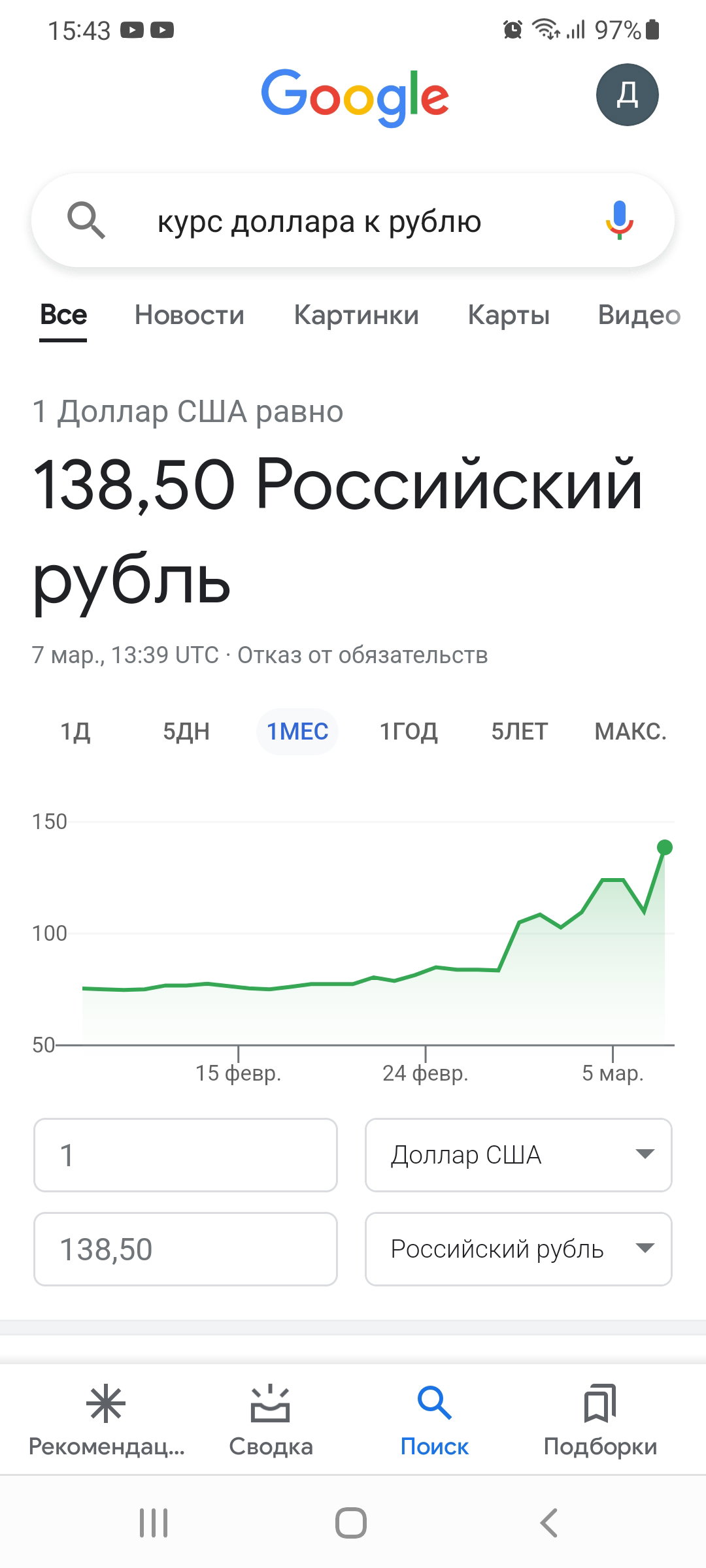Go back using the system back button
This screenshot has width=706, height=1568.
click(x=549, y=1523)
